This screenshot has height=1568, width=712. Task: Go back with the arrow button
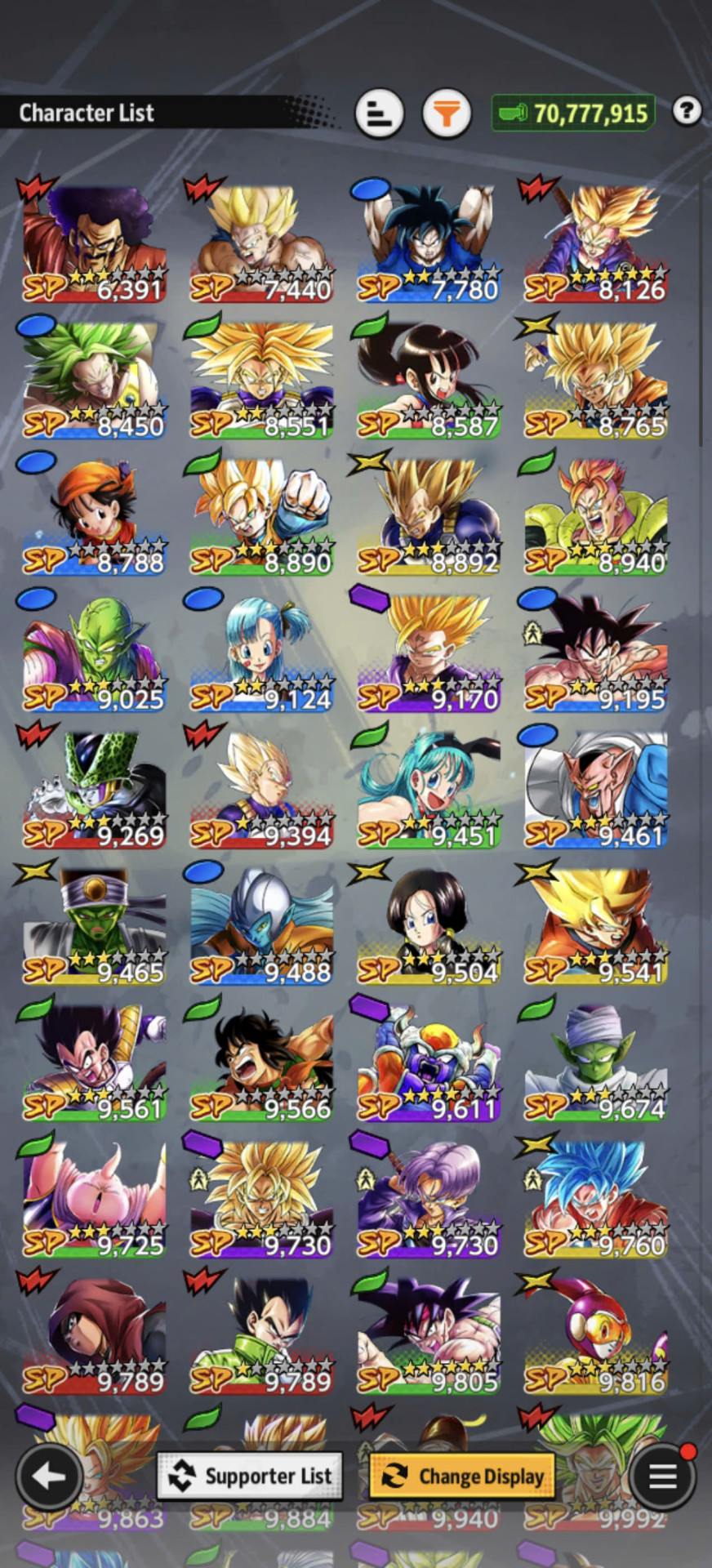click(x=47, y=1476)
